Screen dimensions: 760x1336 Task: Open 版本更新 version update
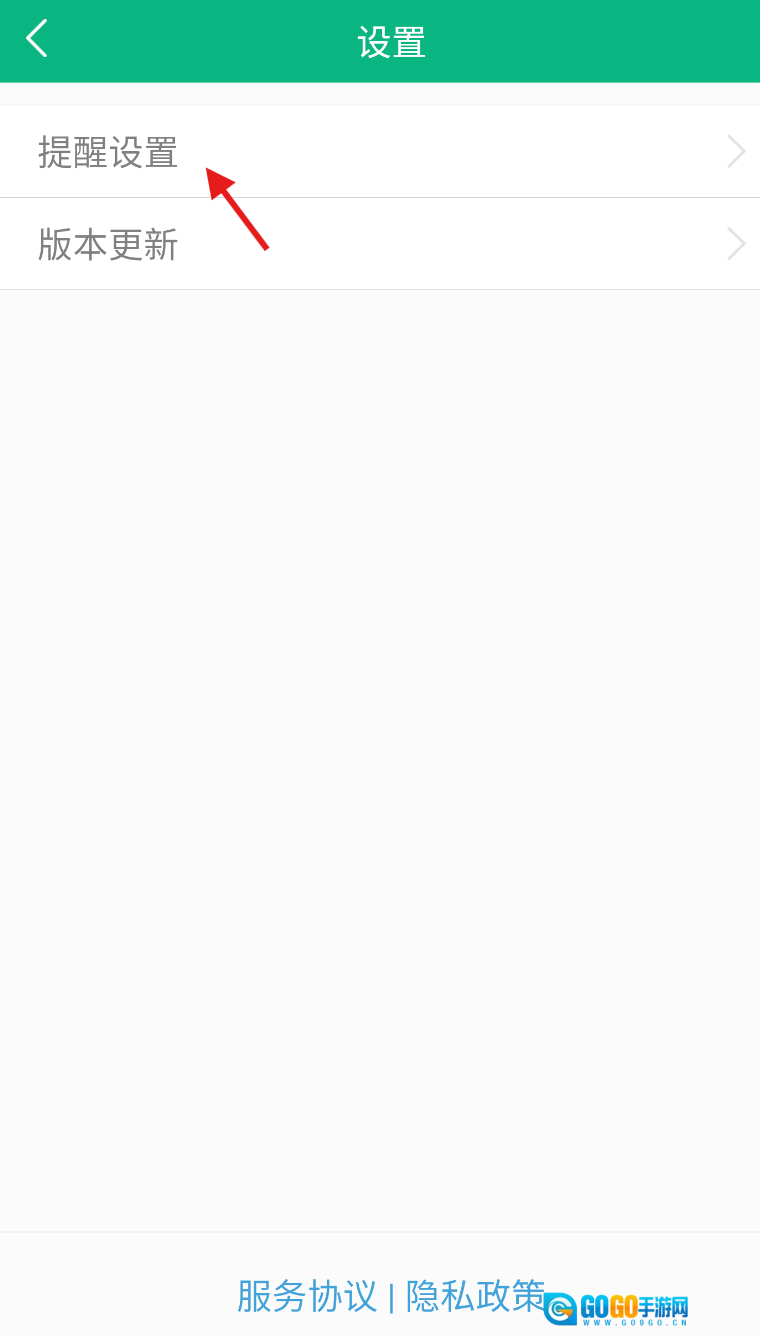tap(380, 244)
